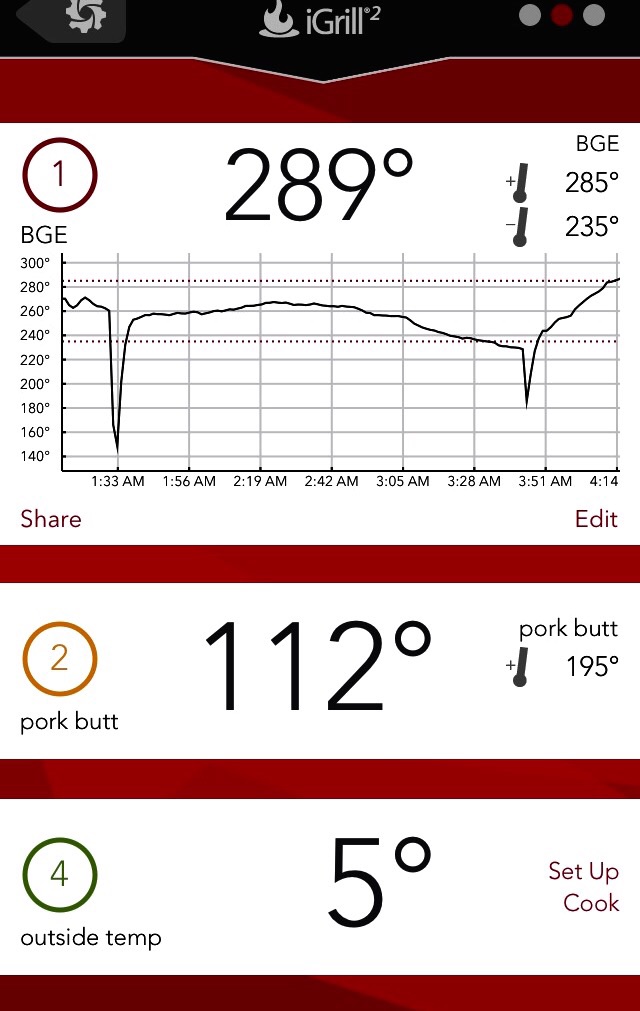Open probe 1 BGE details

pyautogui.click(x=58, y=176)
